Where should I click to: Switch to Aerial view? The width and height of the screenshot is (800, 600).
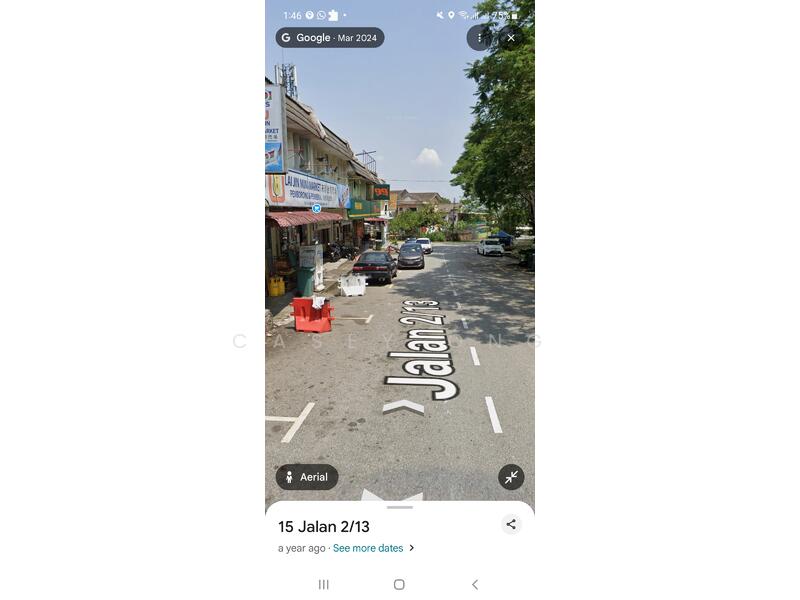(307, 477)
